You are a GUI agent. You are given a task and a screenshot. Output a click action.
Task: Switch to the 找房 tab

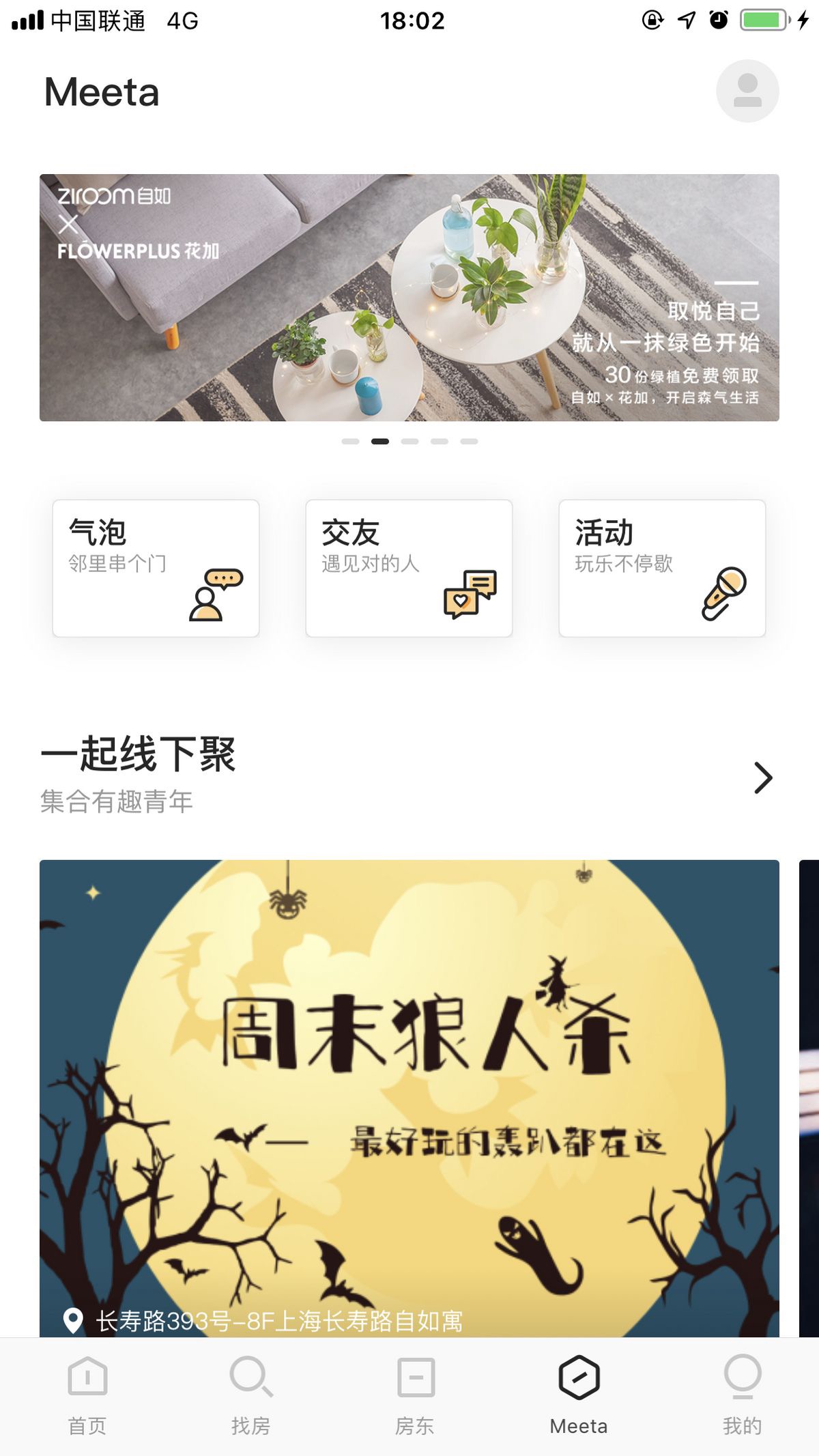point(250,1396)
